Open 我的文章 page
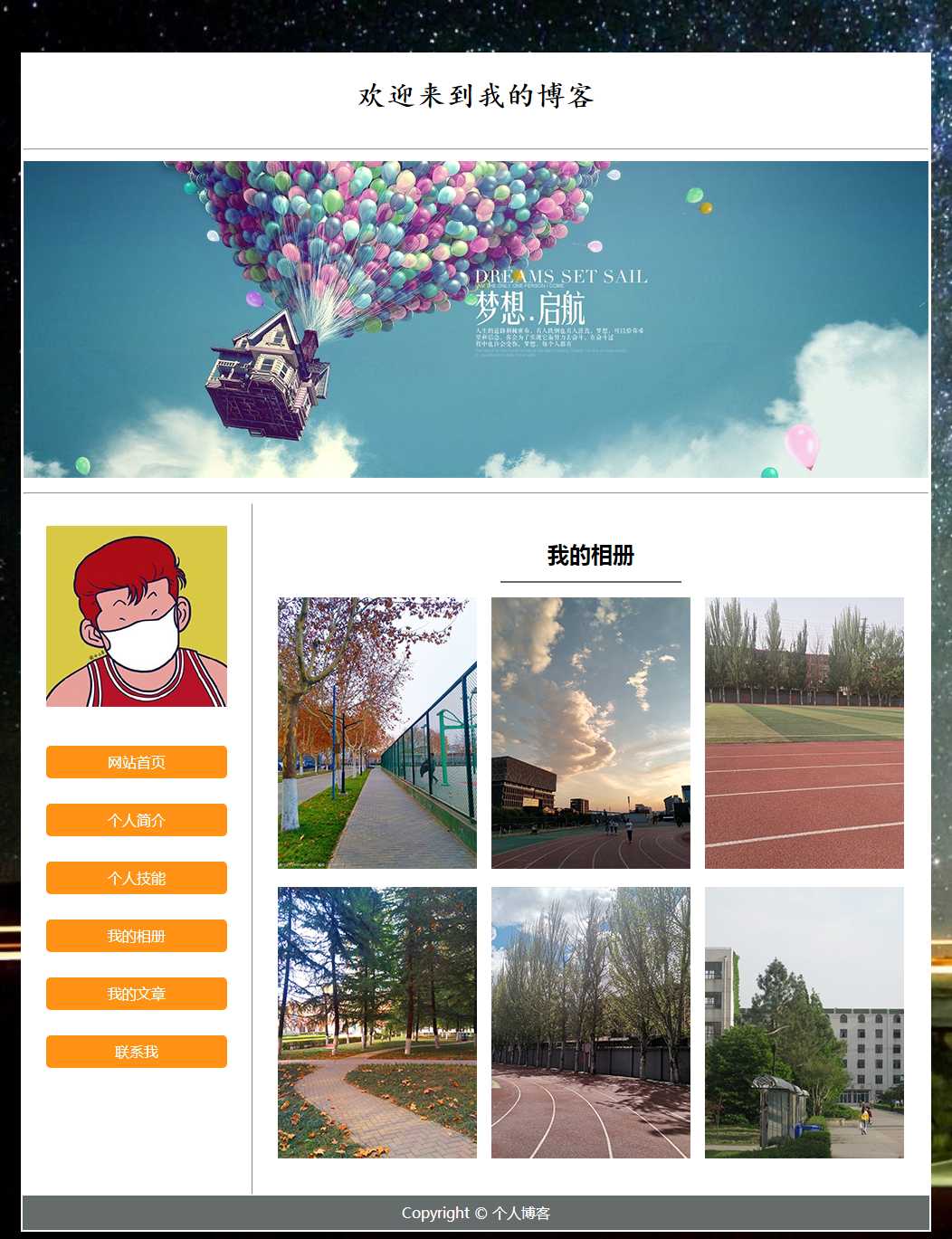The image size is (952, 1239). tap(137, 994)
